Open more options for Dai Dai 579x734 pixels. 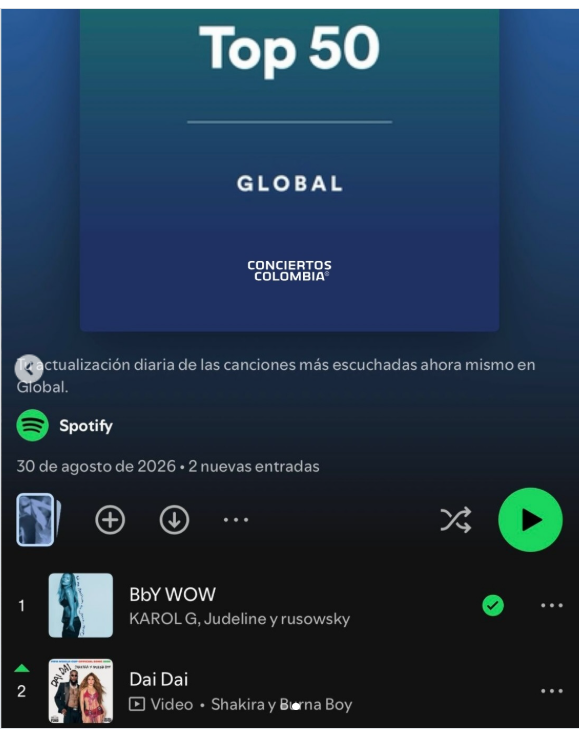tap(552, 691)
